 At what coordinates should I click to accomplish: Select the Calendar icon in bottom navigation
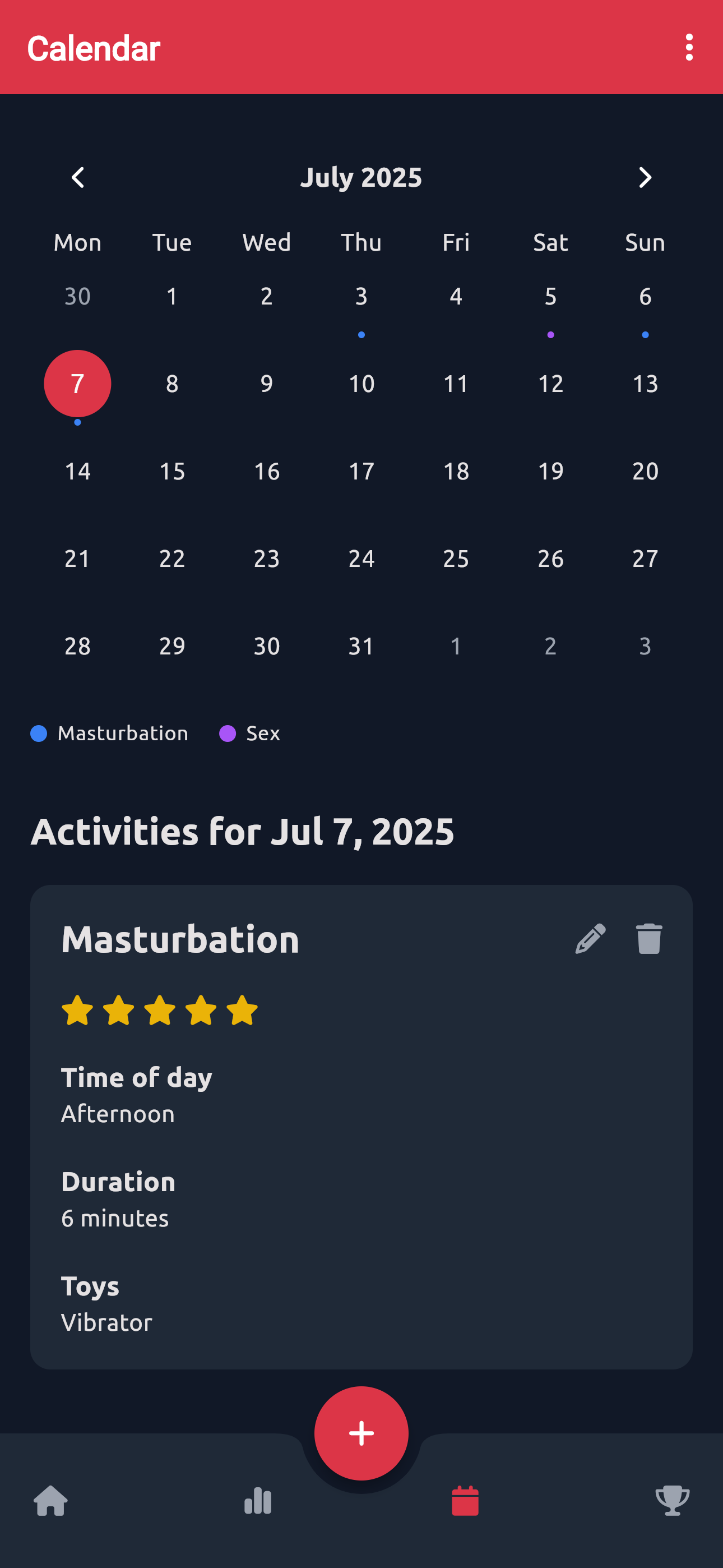465,1501
